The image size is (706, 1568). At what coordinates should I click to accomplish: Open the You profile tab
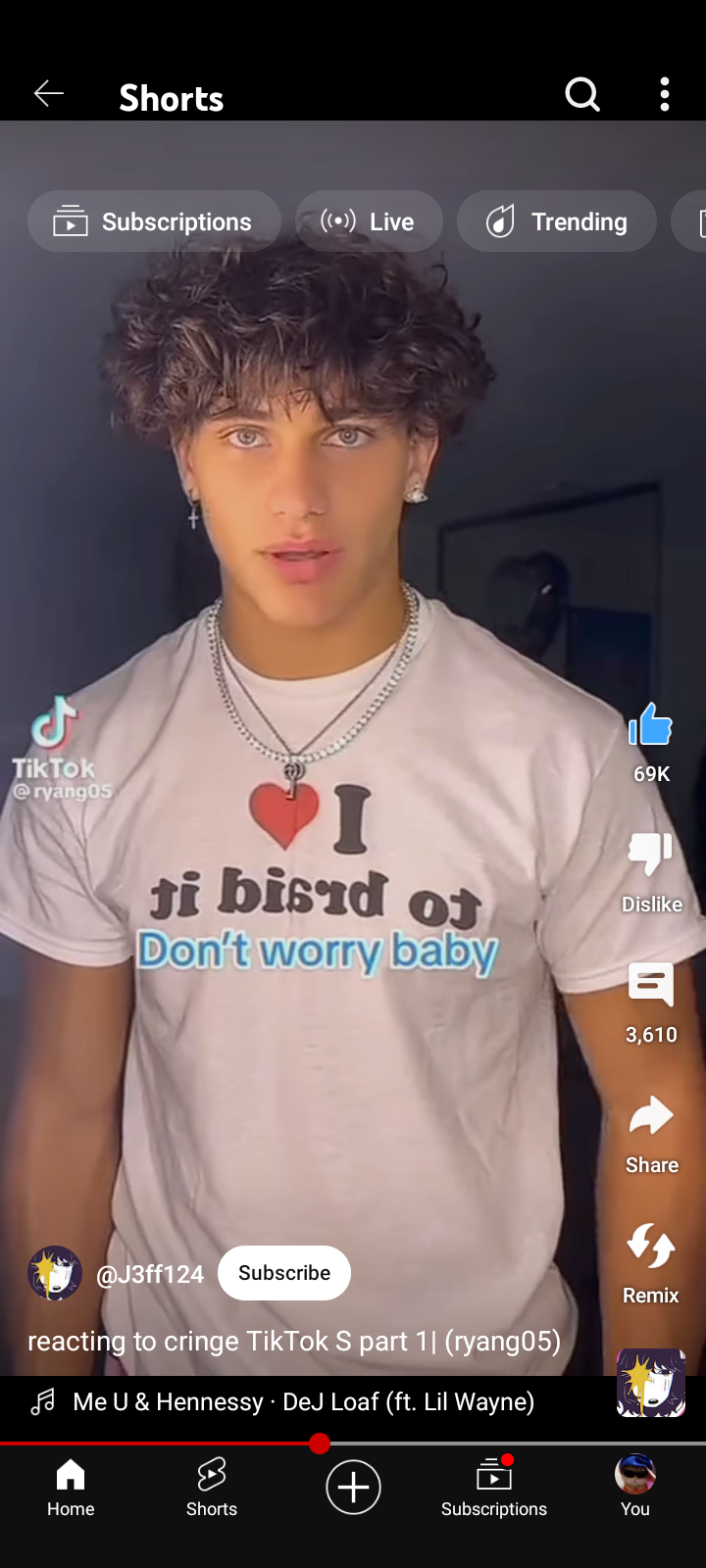click(635, 1487)
